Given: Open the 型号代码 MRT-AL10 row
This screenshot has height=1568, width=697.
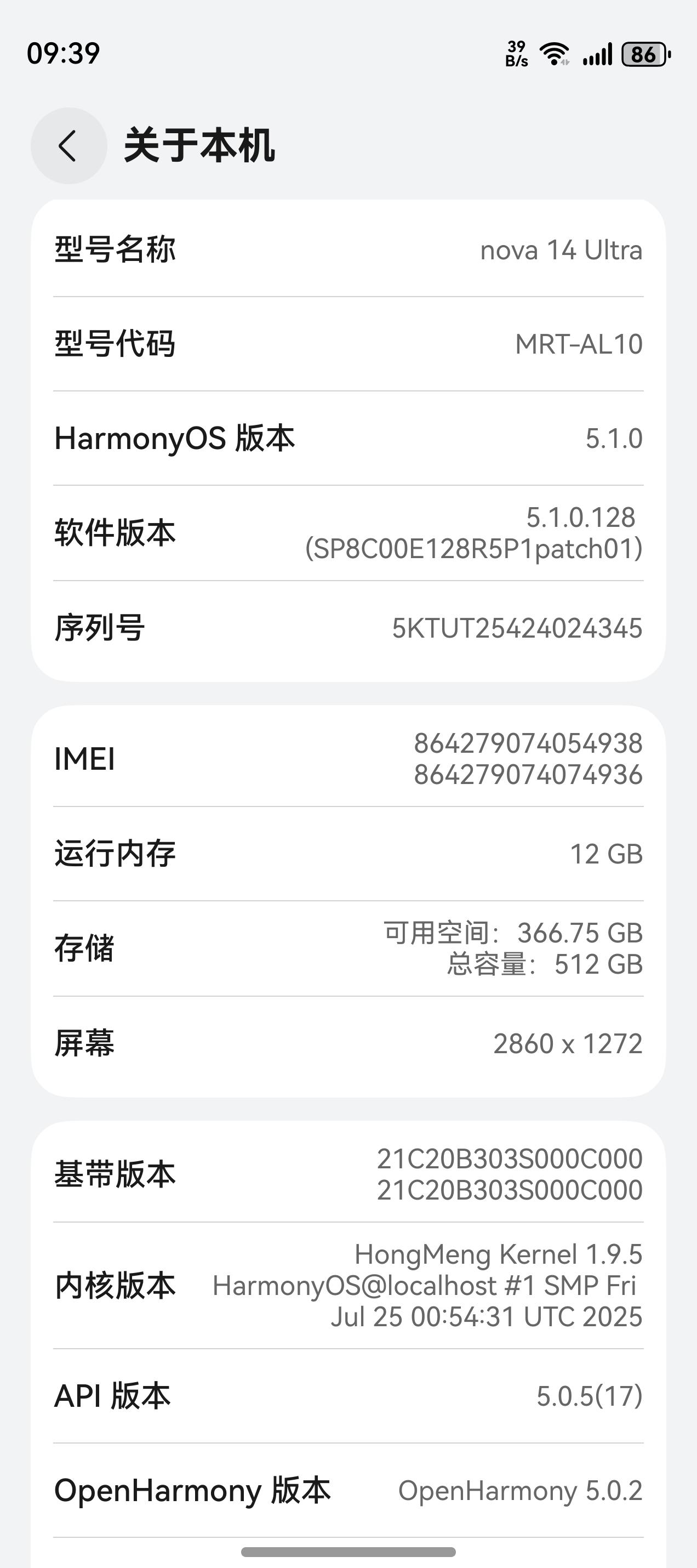Looking at the screenshot, I should click(348, 344).
